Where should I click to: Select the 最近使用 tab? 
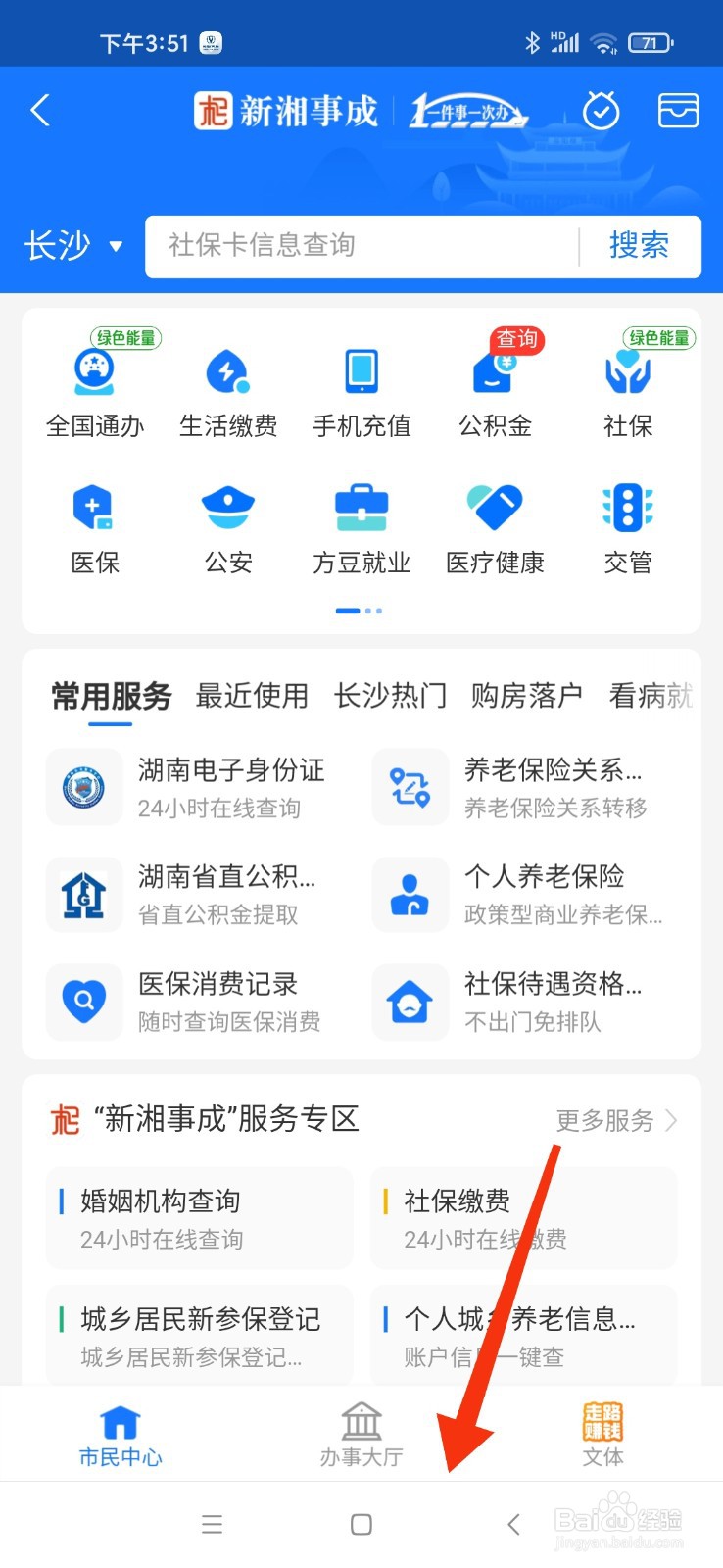(x=251, y=695)
